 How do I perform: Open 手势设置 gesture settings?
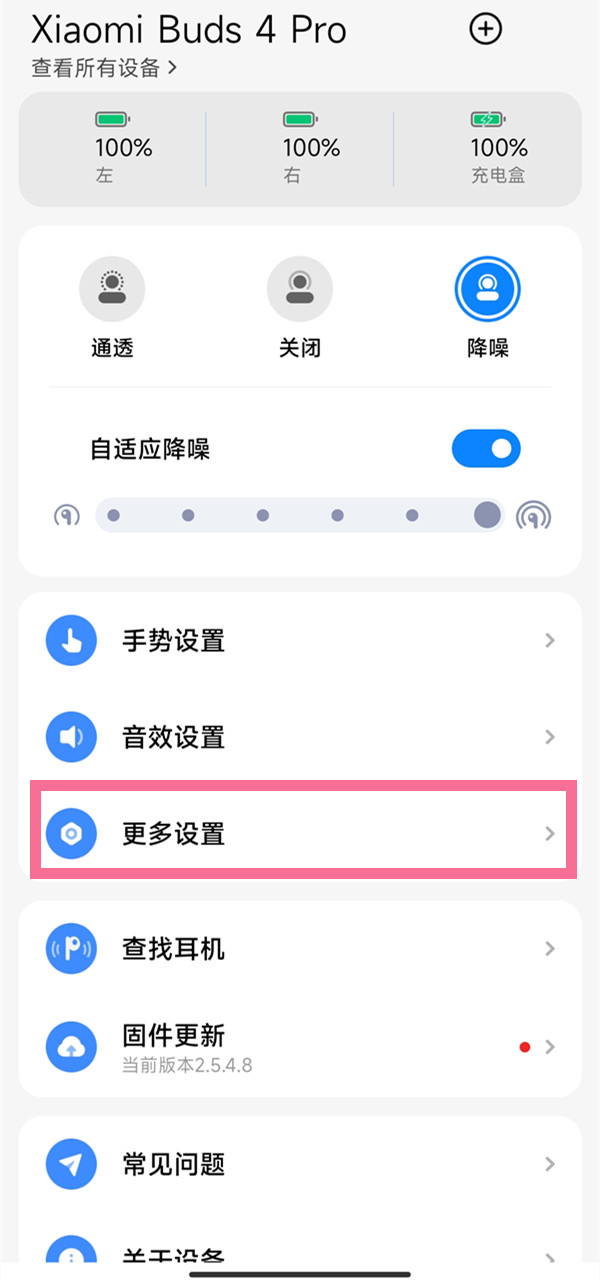coord(300,641)
